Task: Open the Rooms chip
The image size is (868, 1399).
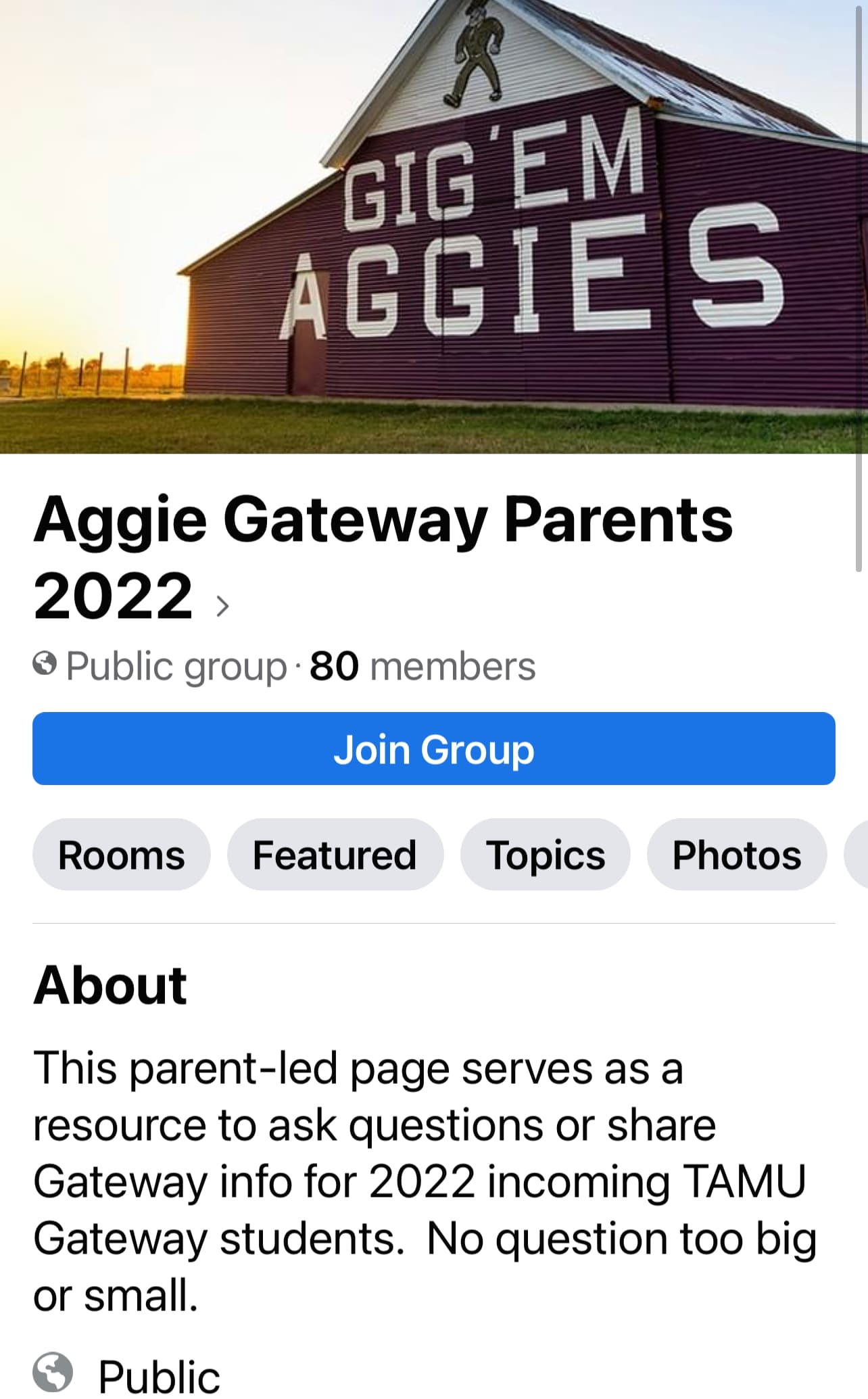Action: click(122, 855)
